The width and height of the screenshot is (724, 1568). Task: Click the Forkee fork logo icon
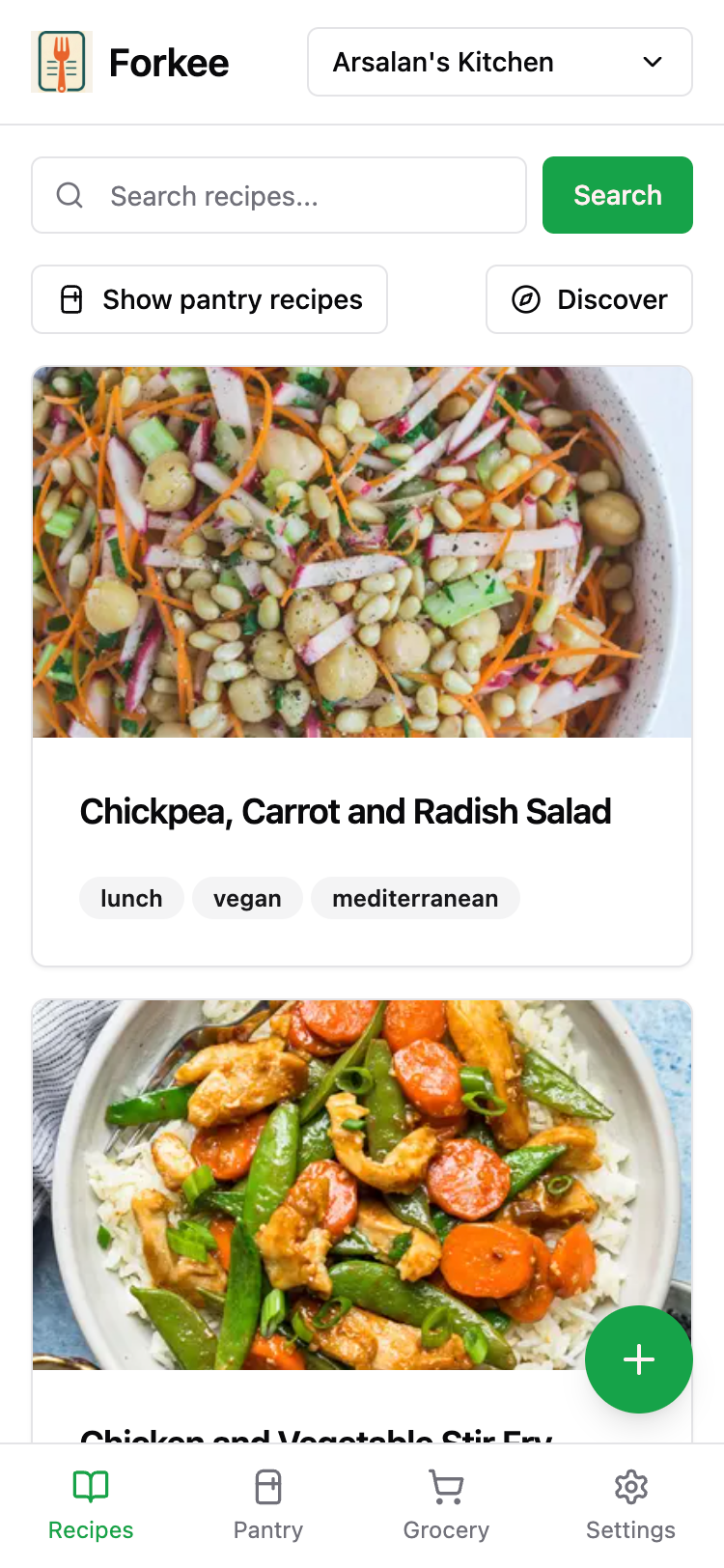tap(62, 62)
